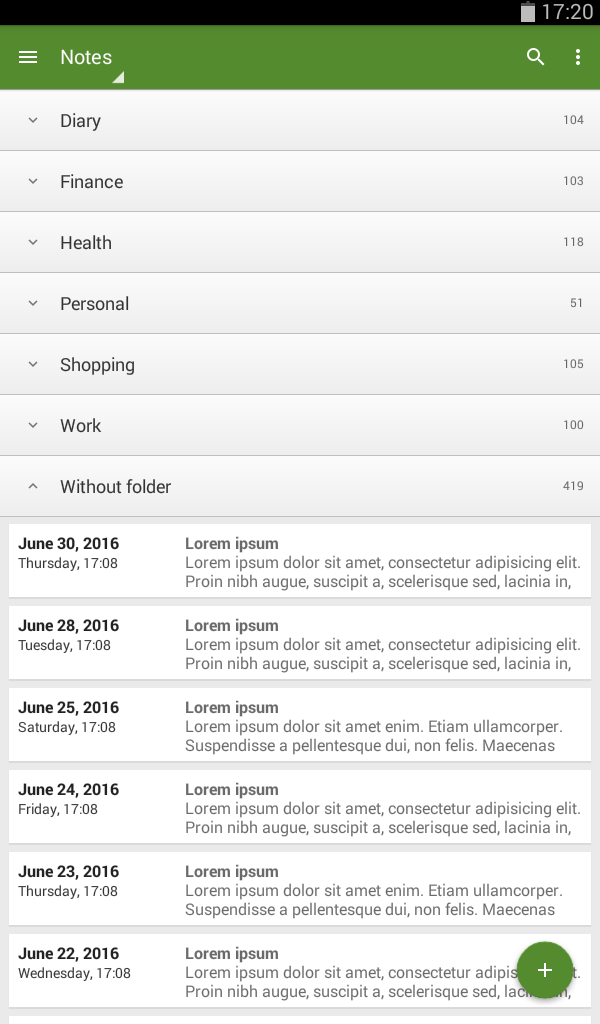This screenshot has height=1024, width=600.
Task: Expand the Diary folder
Action: click(x=300, y=121)
